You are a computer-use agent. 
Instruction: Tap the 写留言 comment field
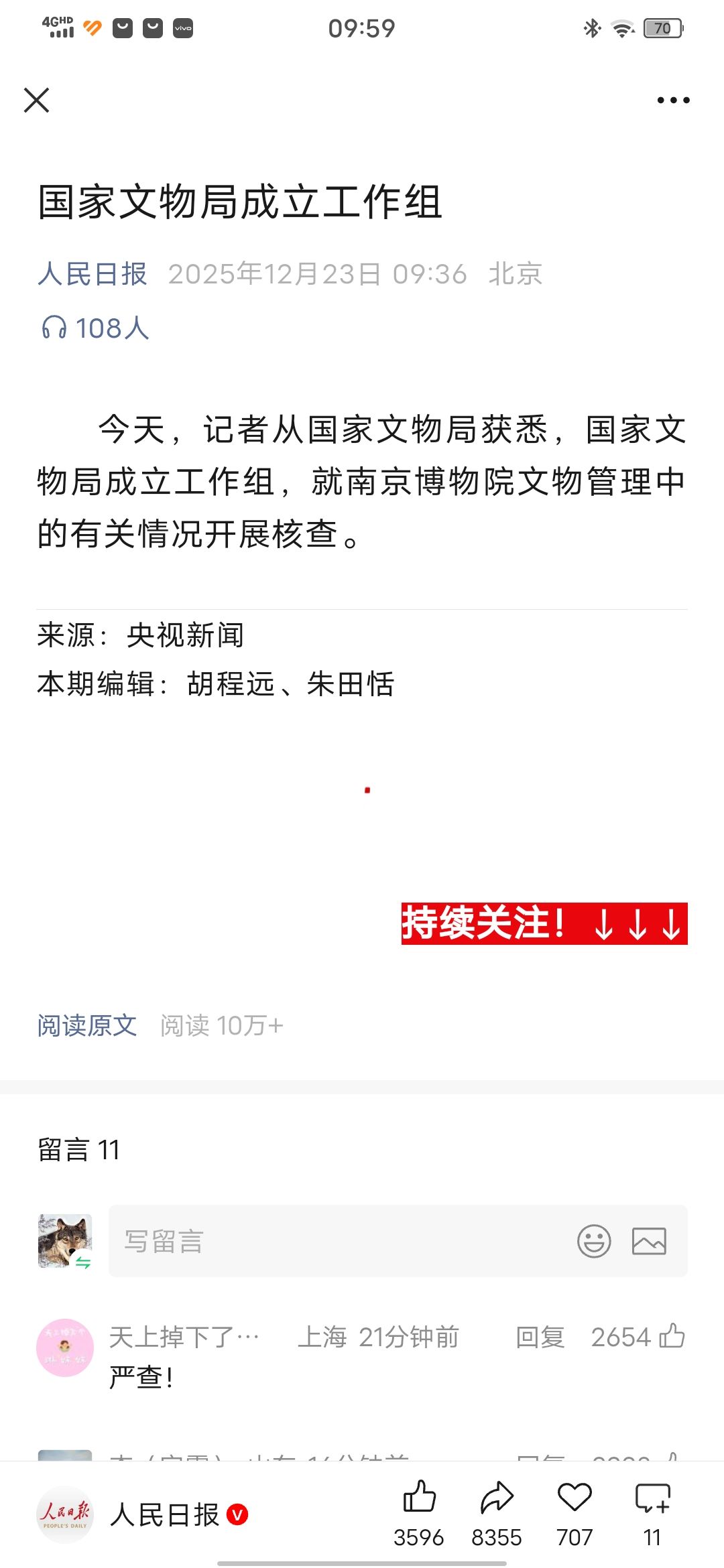[335, 1241]
